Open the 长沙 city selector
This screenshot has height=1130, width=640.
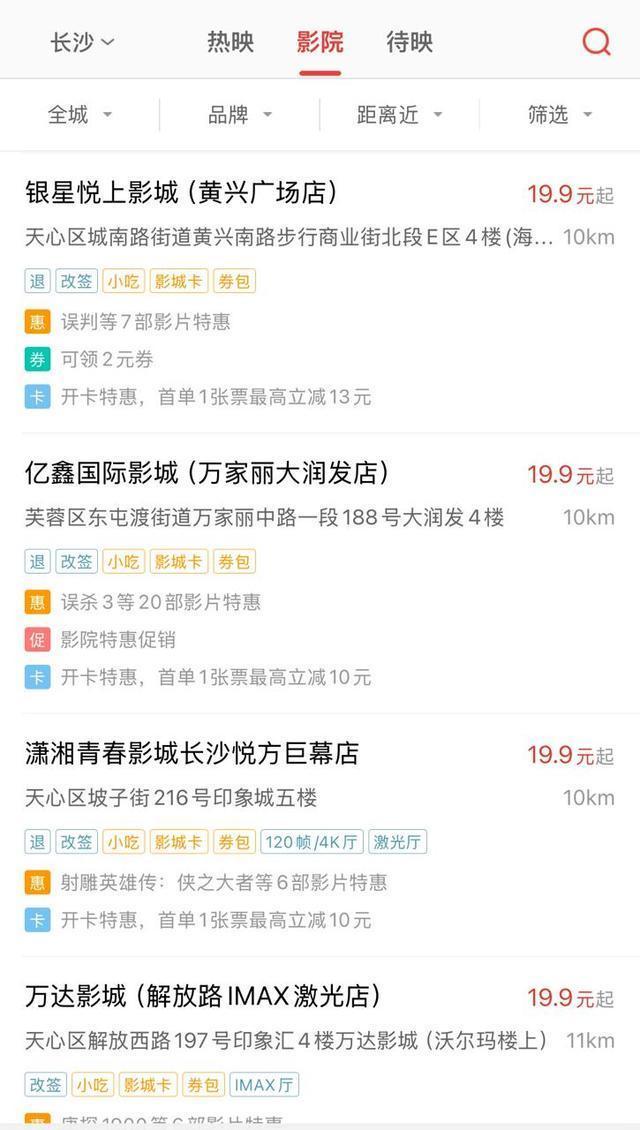click(83, 42)
